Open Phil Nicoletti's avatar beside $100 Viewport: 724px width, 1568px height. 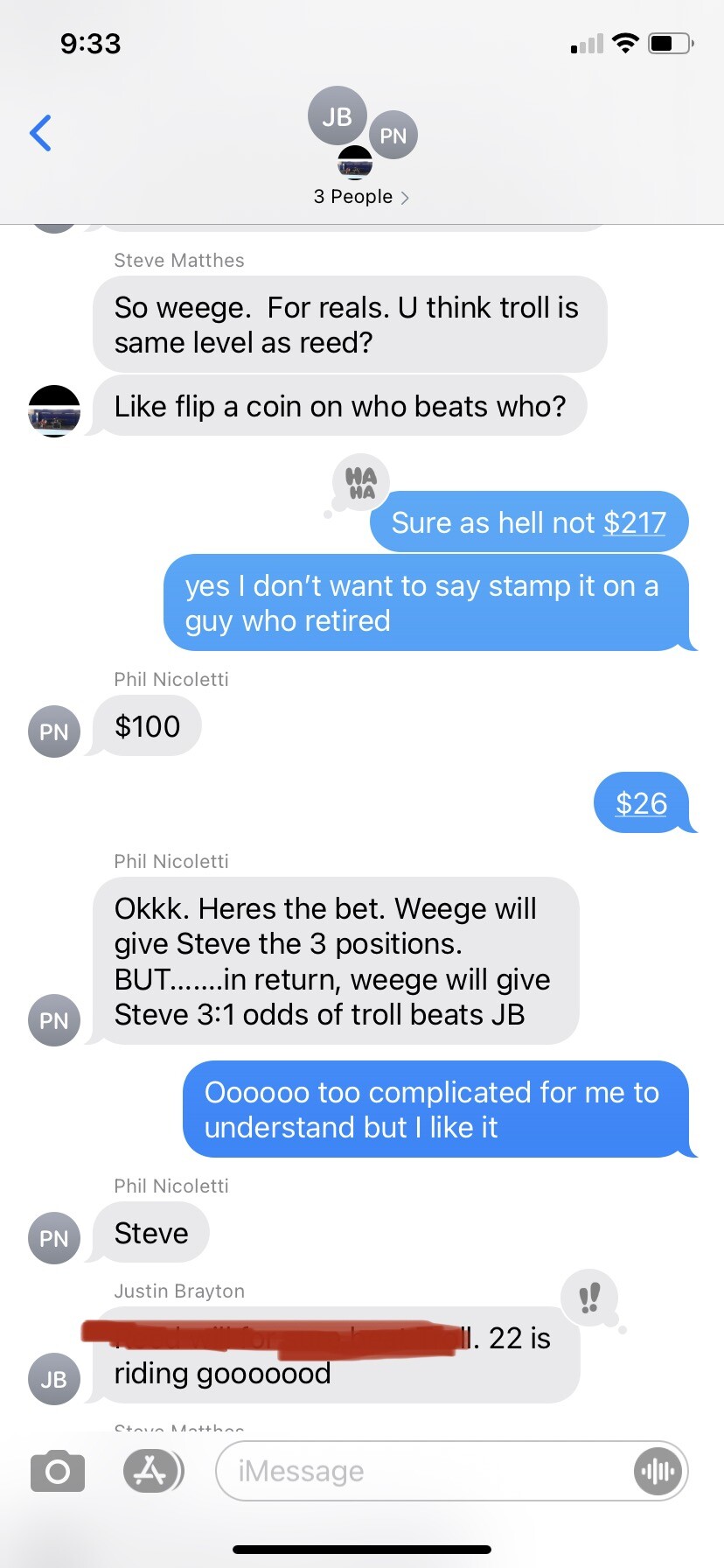pyautogui.click(x=54, y=731)
